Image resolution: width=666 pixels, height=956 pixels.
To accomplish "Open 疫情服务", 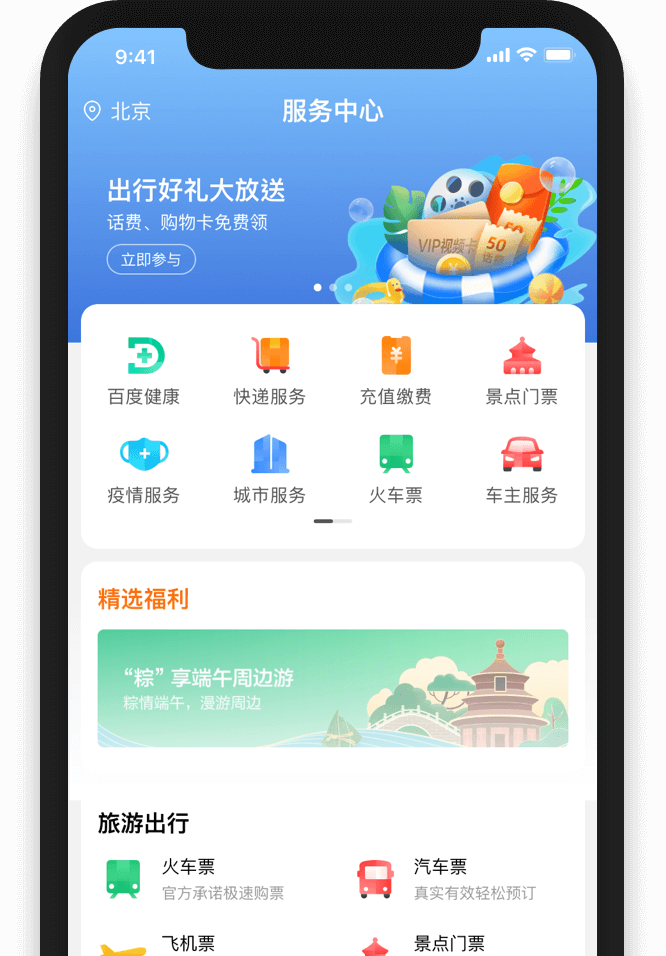I will 144,469.
